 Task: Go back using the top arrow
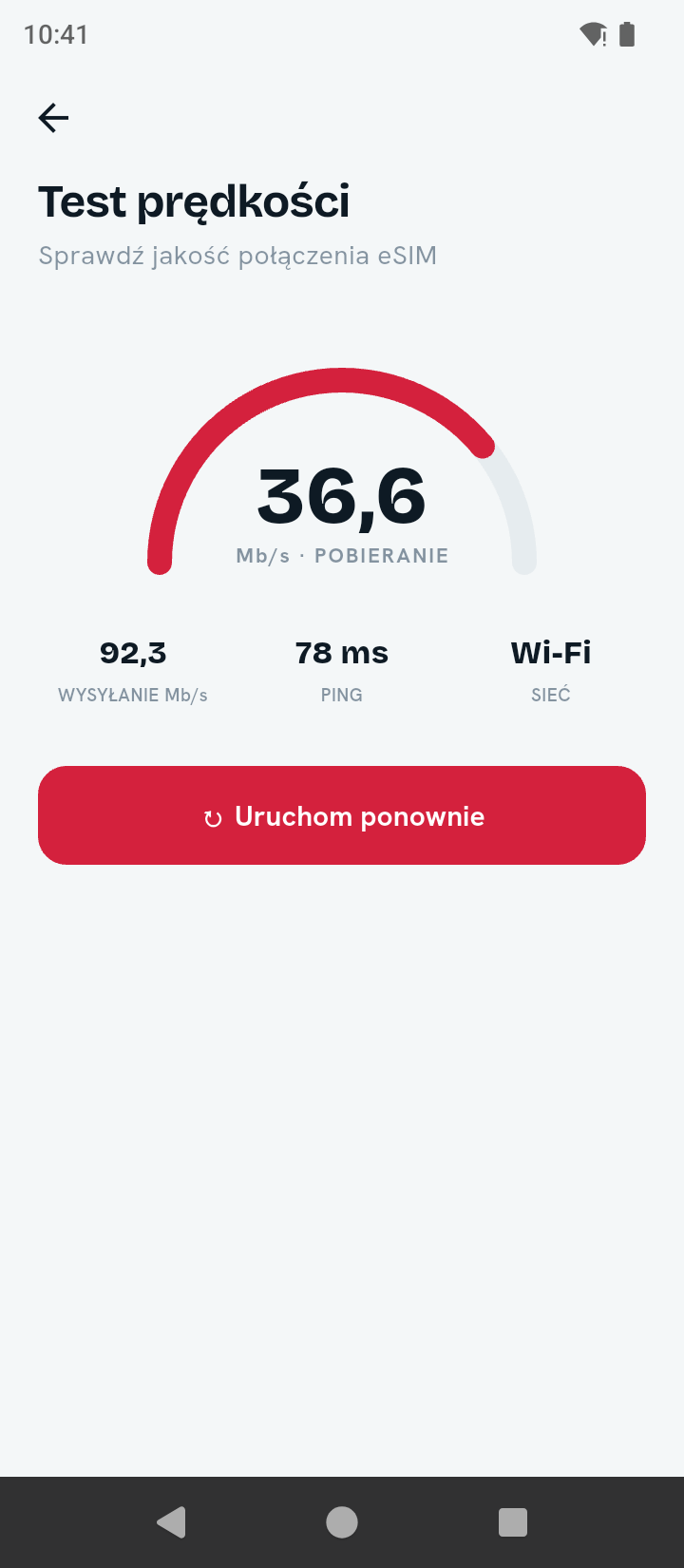53,118
